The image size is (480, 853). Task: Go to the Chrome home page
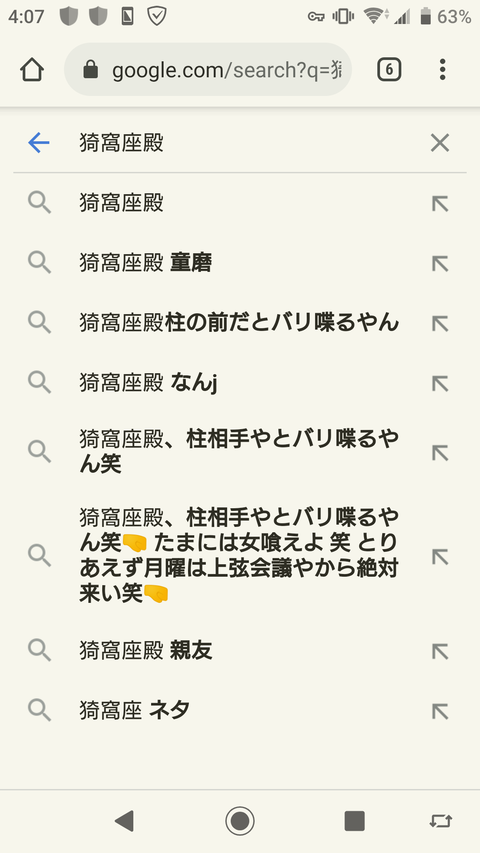32,70
